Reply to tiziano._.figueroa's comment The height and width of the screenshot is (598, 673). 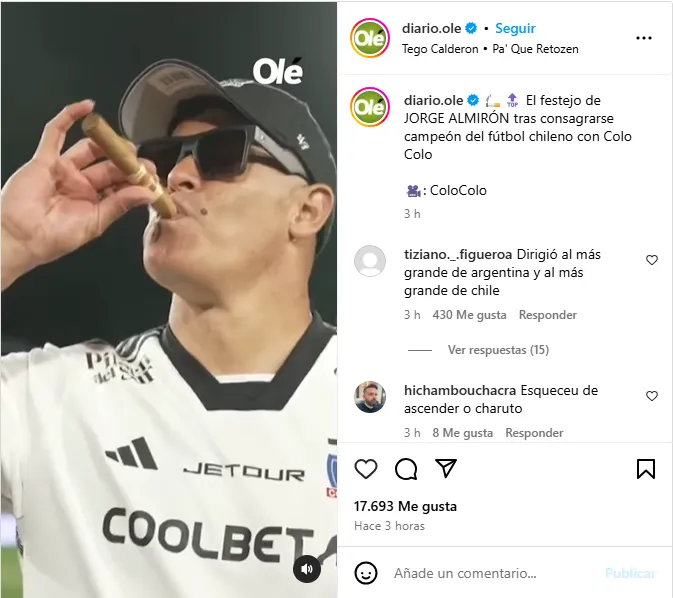click(548, 315)
